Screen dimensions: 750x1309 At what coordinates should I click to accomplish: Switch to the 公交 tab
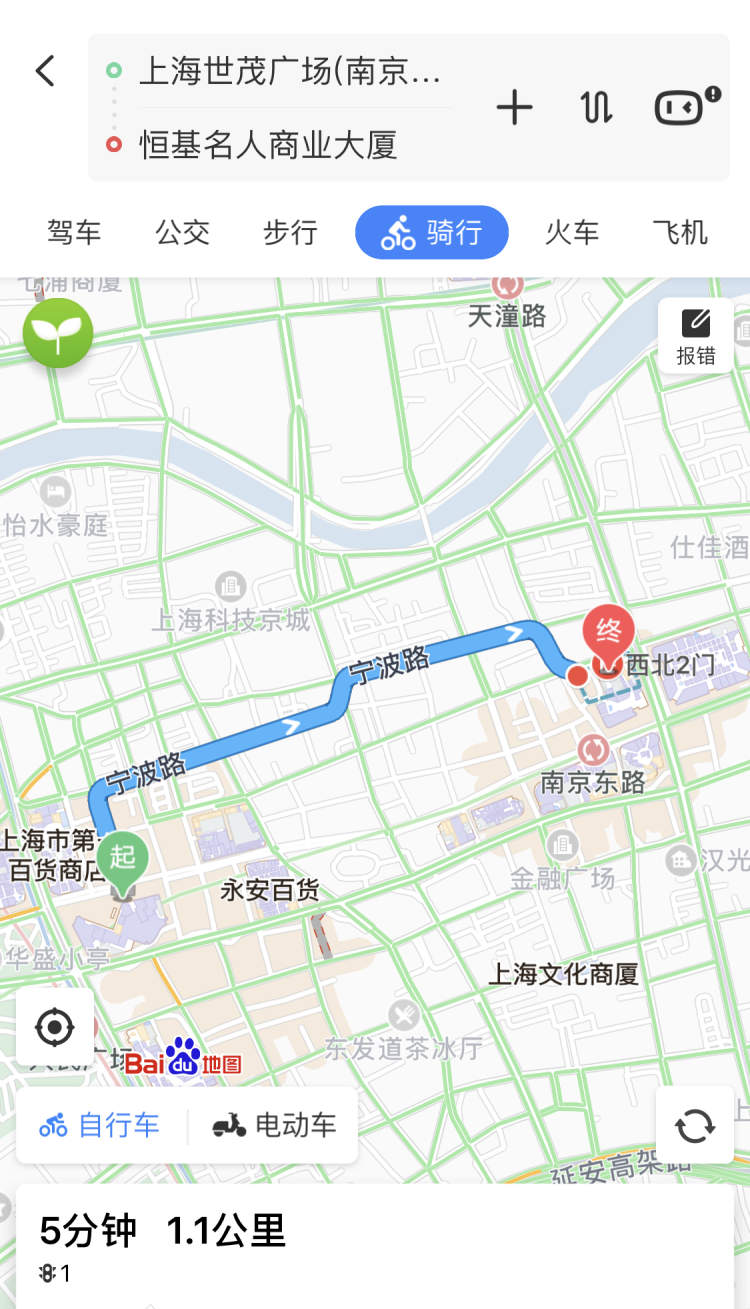coord(182,232)
